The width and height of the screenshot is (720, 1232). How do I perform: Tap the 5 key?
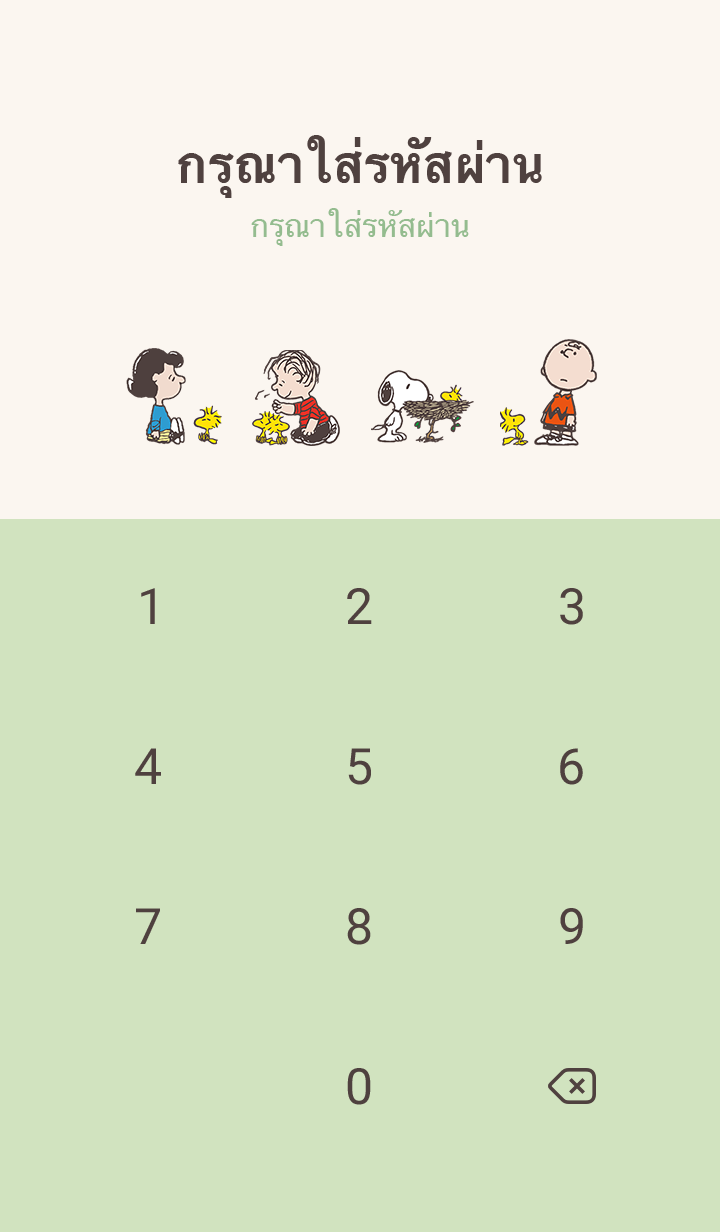pos(359,767)
